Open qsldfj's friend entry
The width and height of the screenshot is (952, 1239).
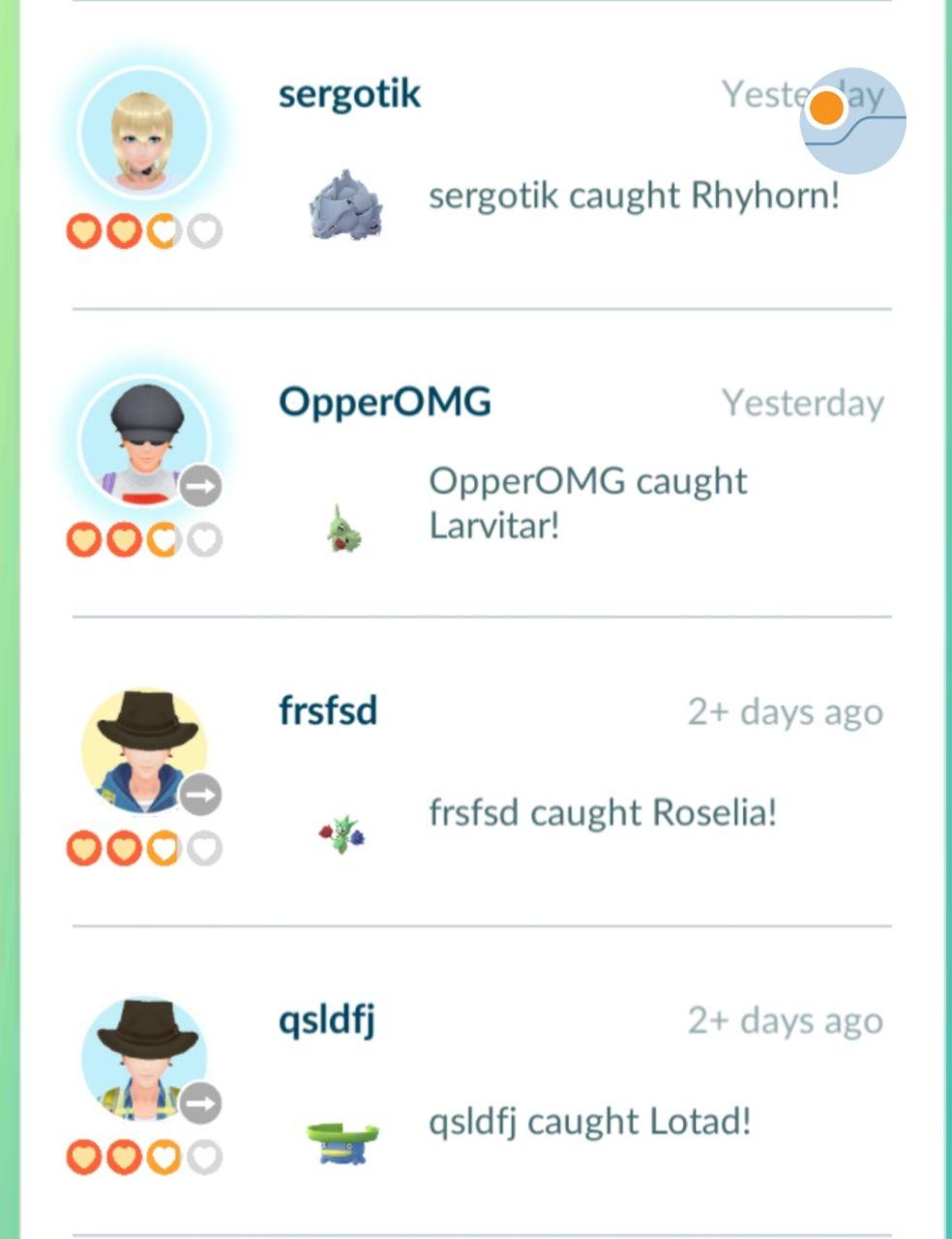tap(481, 1081)
